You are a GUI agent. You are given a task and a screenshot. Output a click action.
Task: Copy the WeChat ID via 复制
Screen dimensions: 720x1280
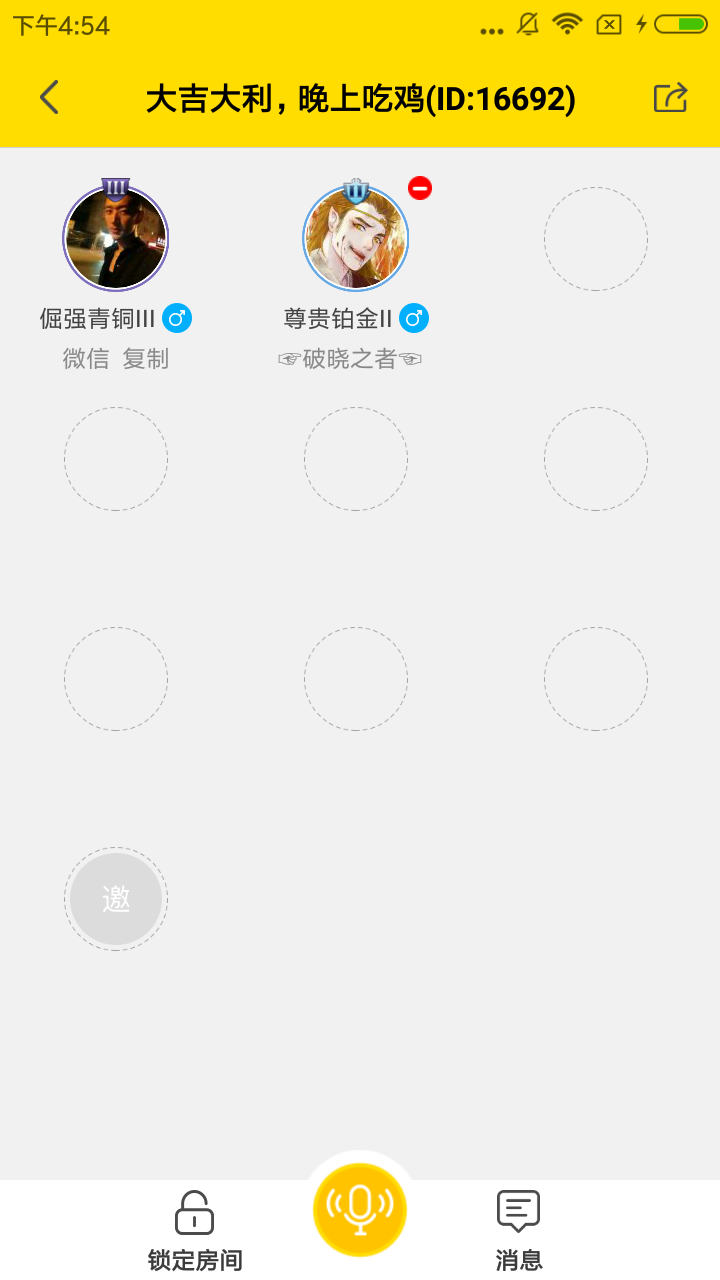tap(146, 359)
